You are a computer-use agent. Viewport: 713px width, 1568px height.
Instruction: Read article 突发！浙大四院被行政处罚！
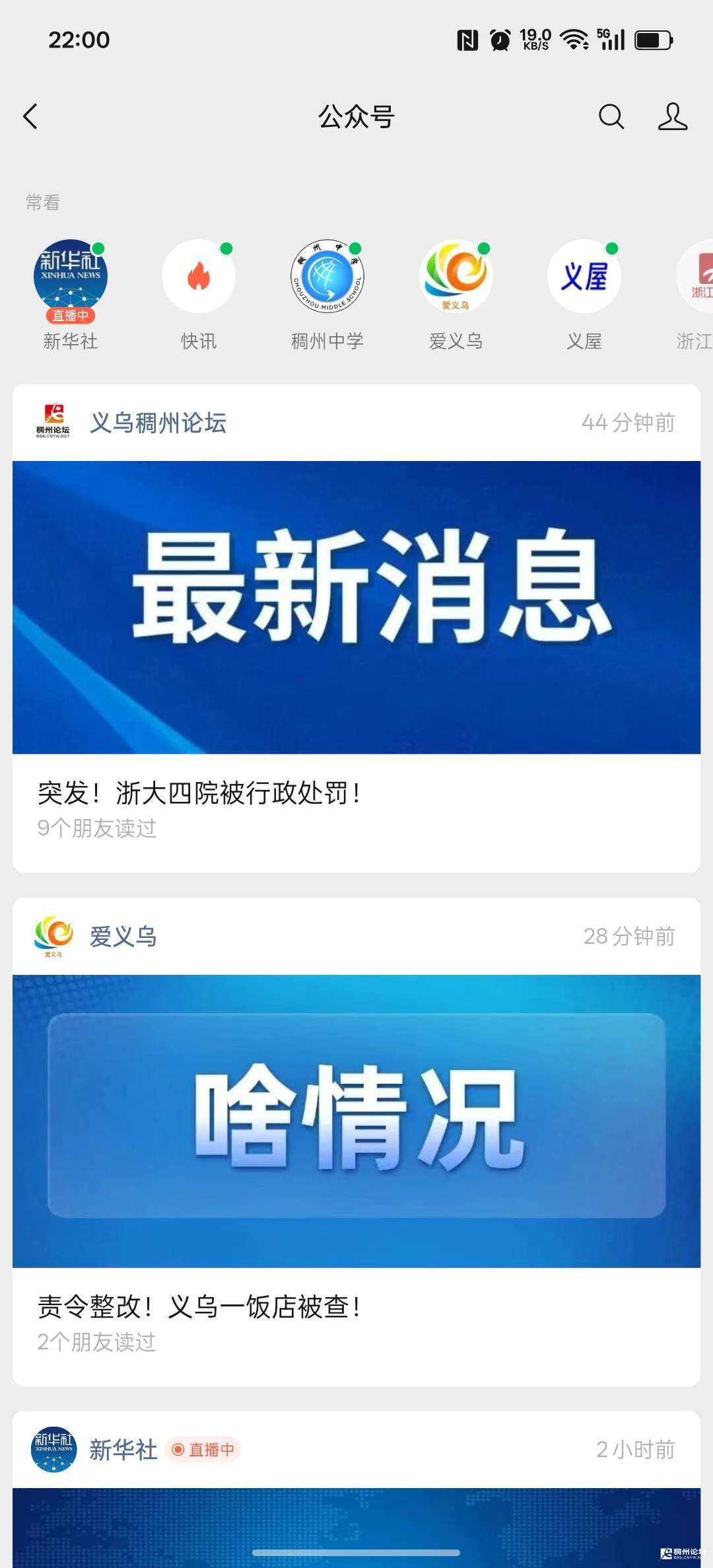198,793
